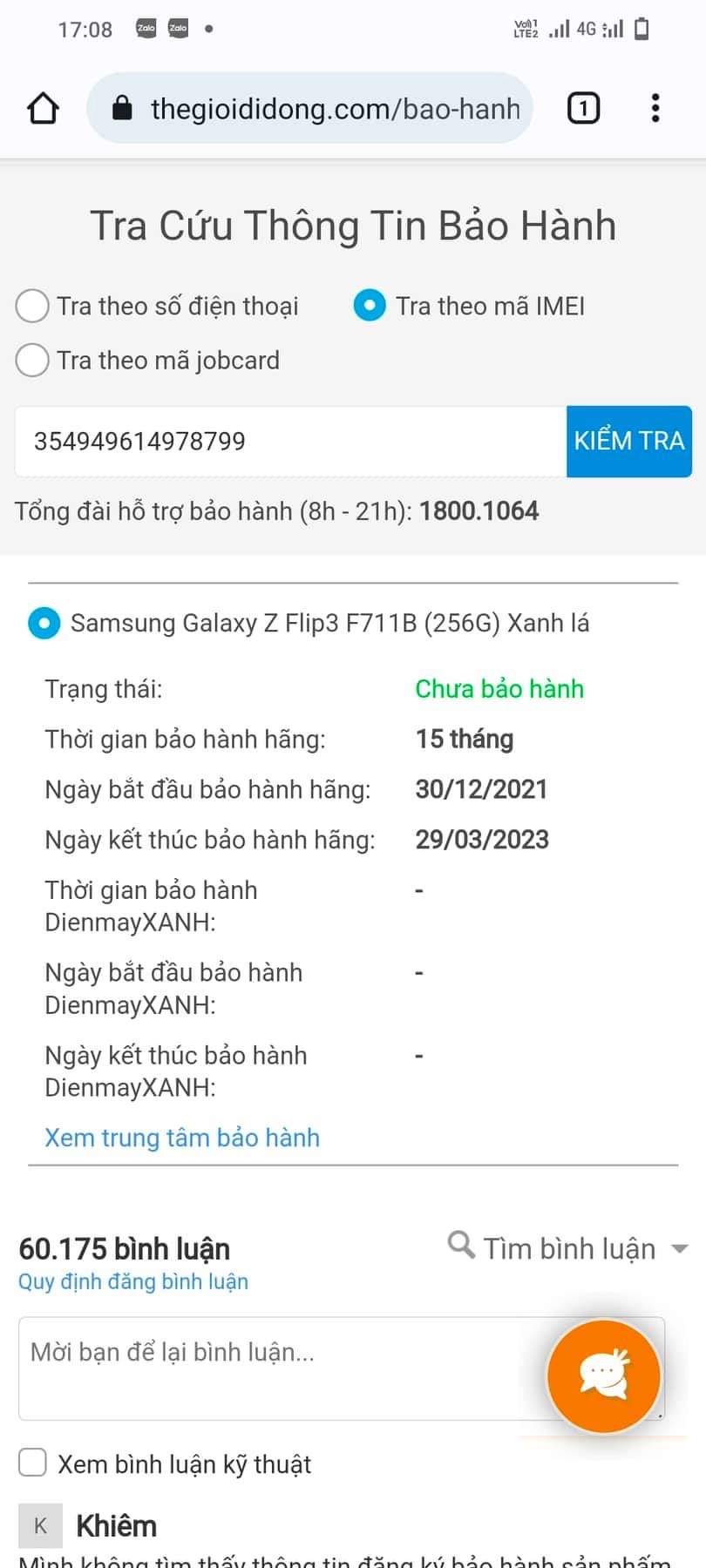Open the orange chat support bubble
Viewport: 706px width, 1568px height.
click(x=603, y=1376)
